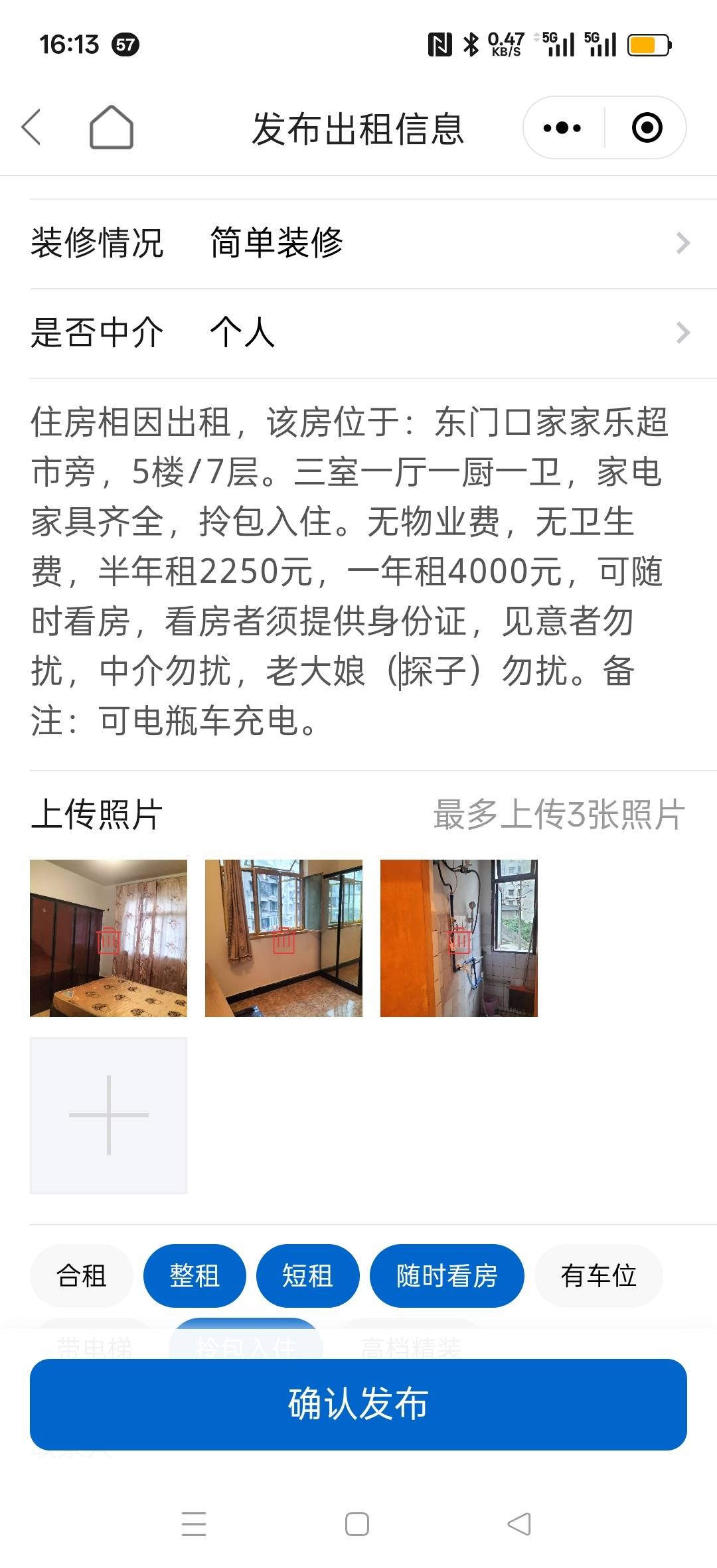Delete the first uploaded bedroom photo
This screenshot has height=1568, width=717.
click(x=108, y=941)
